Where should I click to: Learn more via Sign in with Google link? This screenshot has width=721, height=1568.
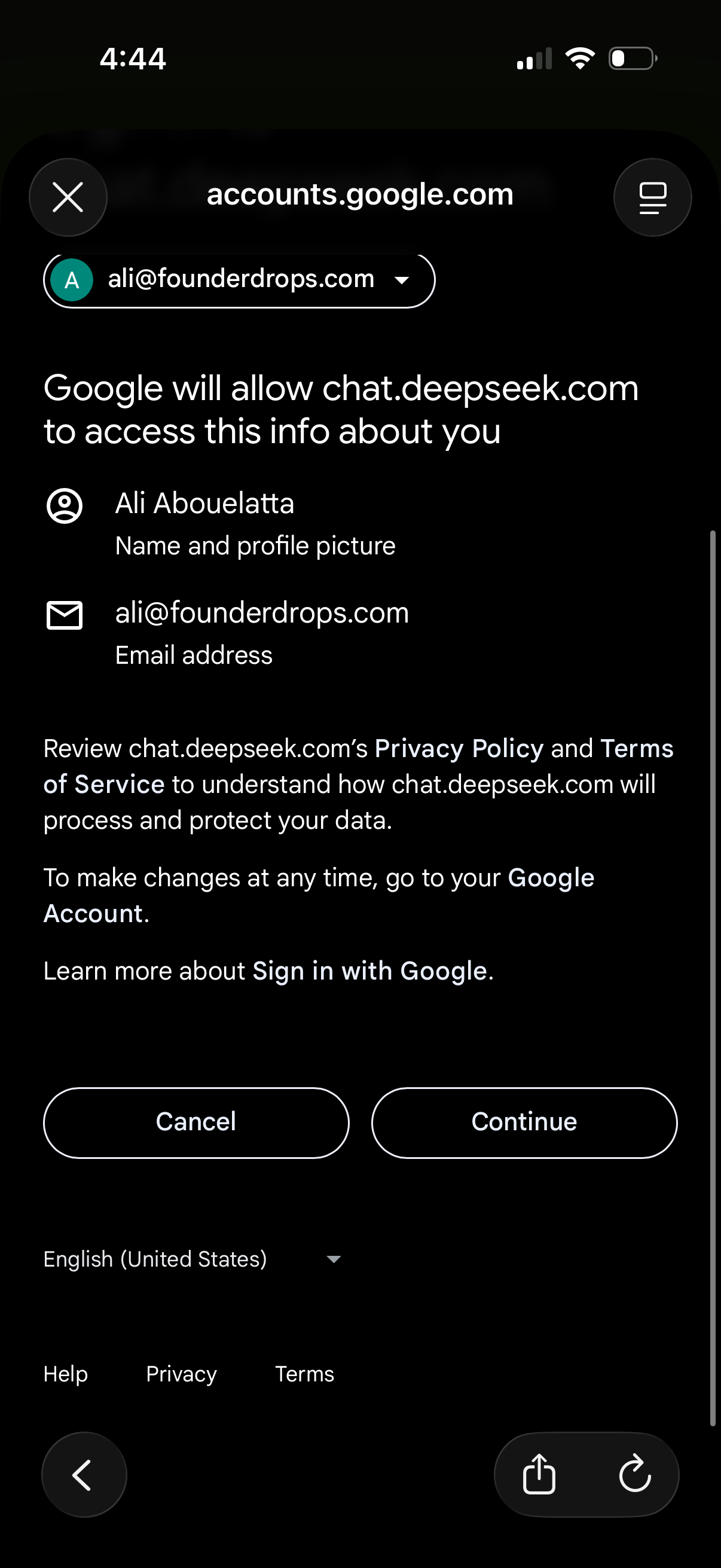pos(369,971)
